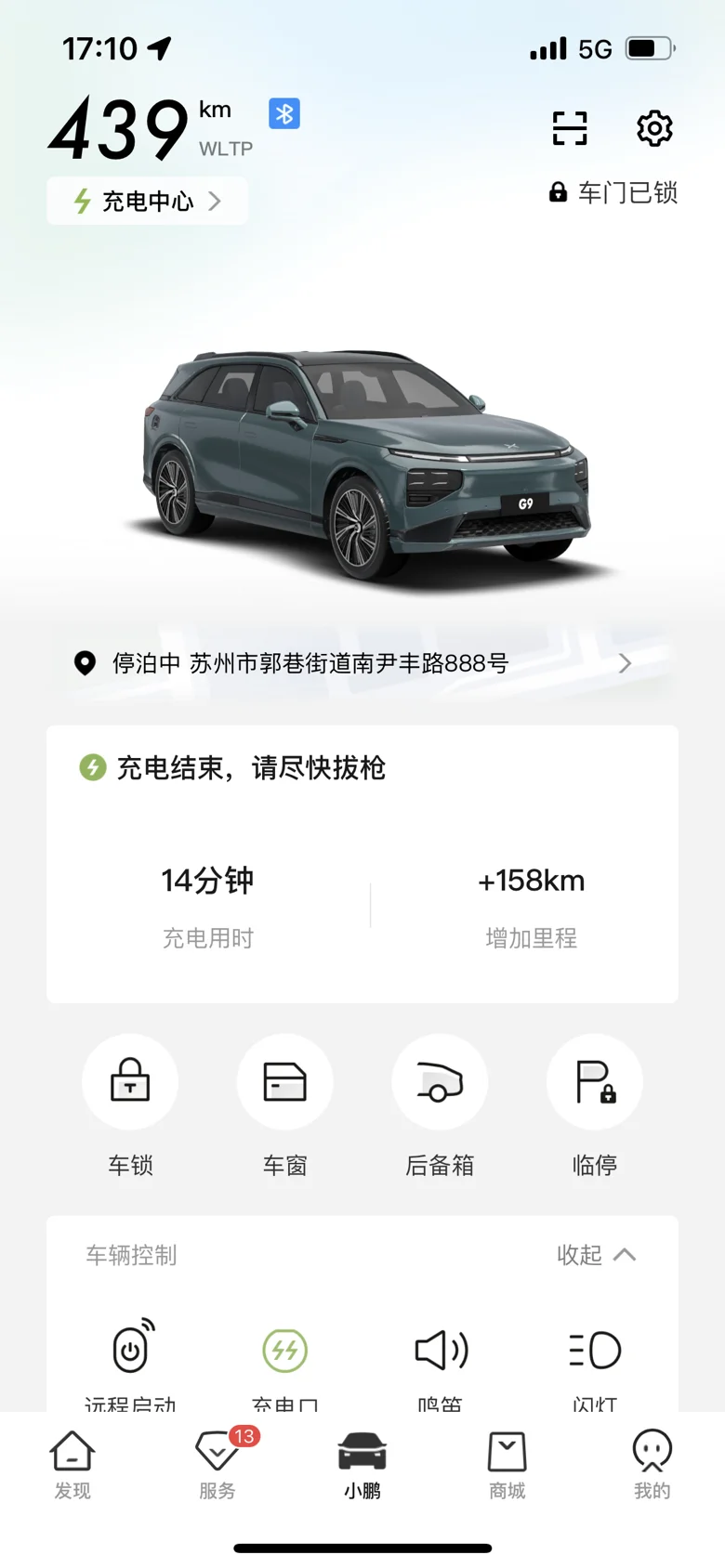Tap the 车窗 window control button
Image resolution: width=725 pixels, height=1568 pixels.
pyautogui.click(x=284, y=1107)
